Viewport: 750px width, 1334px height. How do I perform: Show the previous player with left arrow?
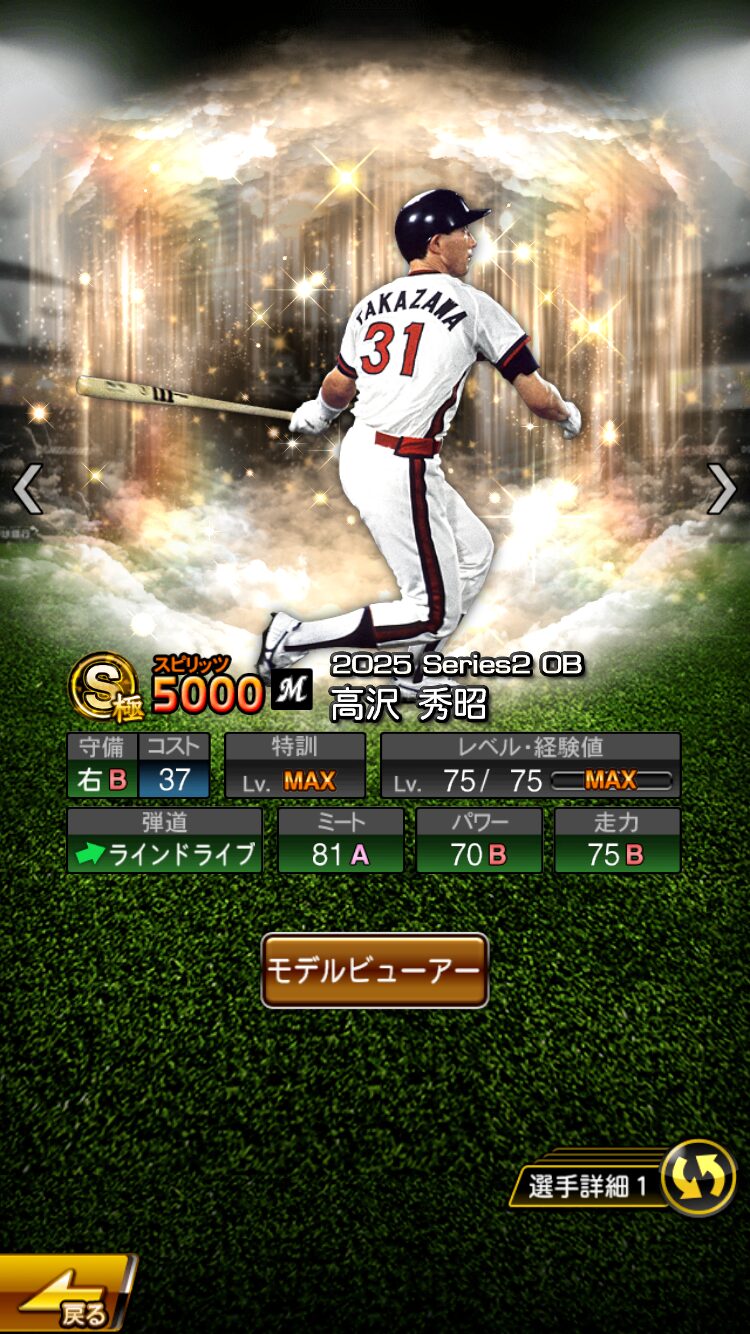coord(27,489)
